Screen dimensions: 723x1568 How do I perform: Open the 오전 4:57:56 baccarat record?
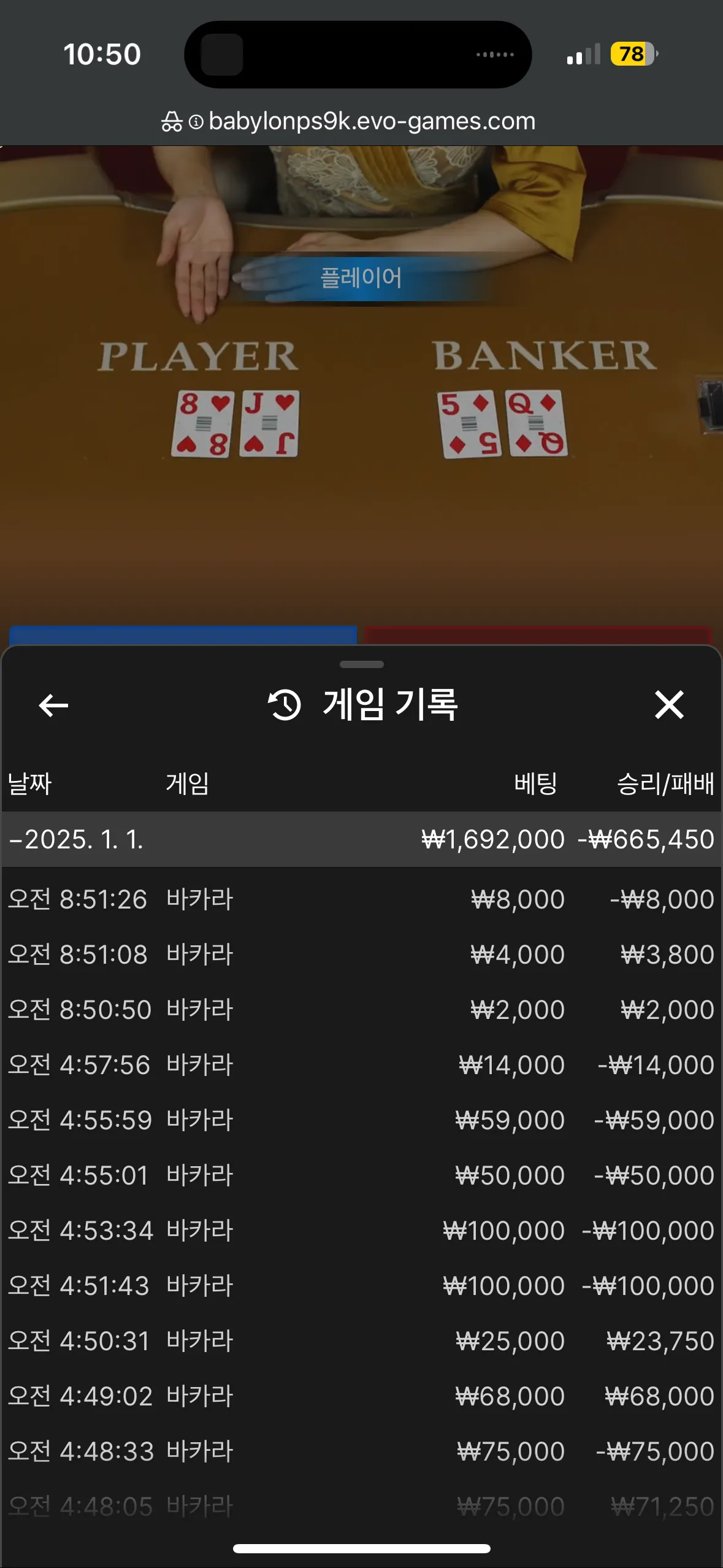[361, 1065]
